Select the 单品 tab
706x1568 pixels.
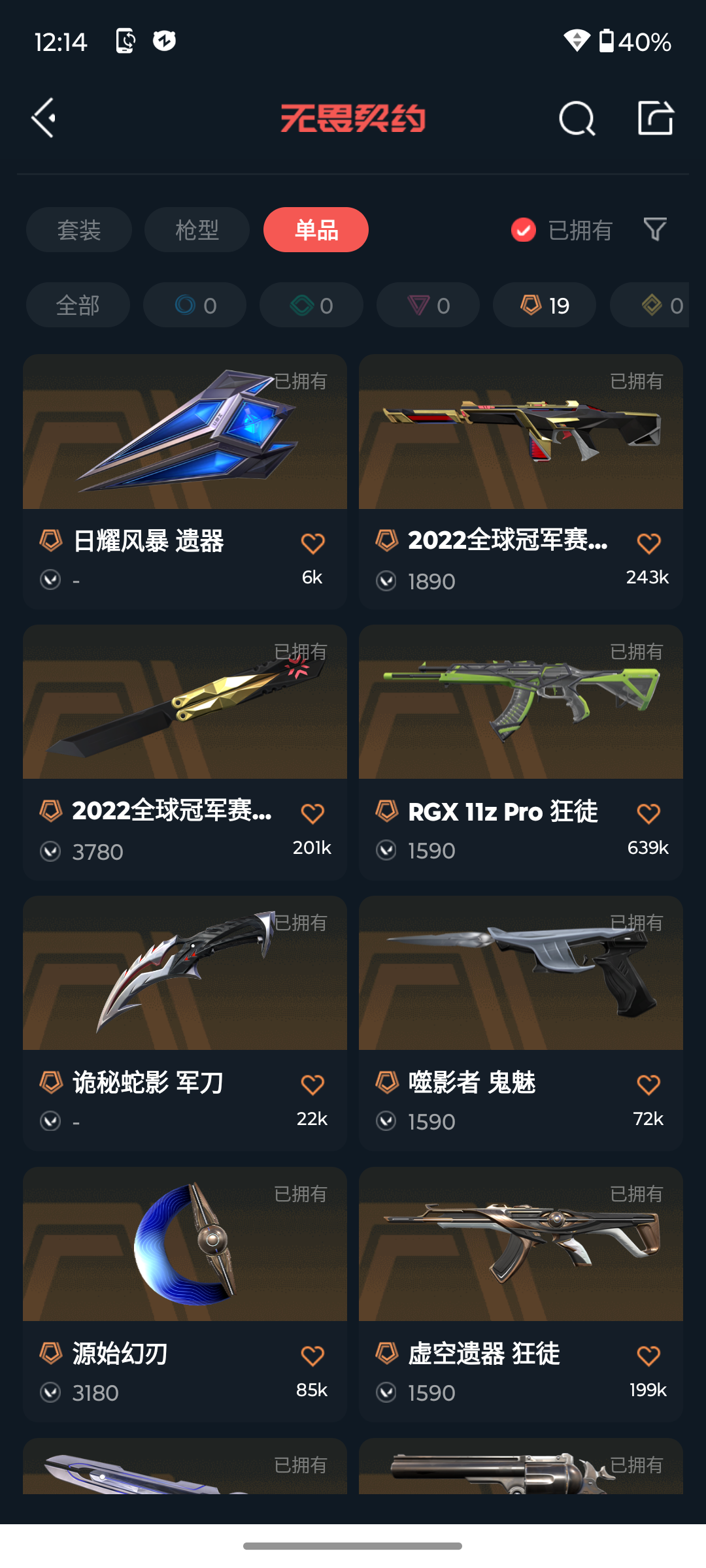pos(316,230)
